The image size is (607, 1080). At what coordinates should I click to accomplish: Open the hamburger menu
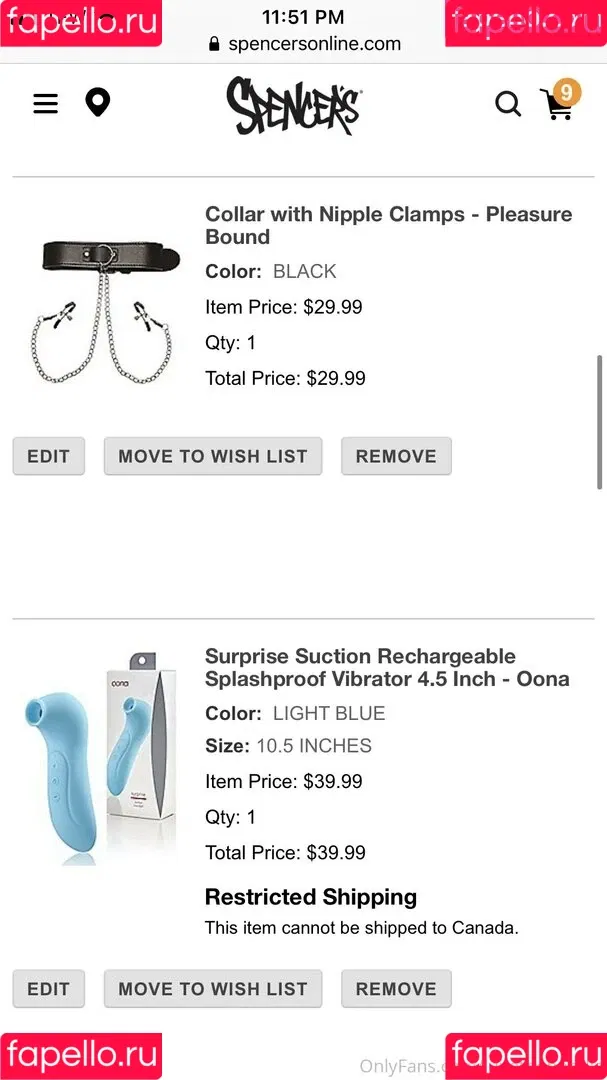(x=46, y=103)
